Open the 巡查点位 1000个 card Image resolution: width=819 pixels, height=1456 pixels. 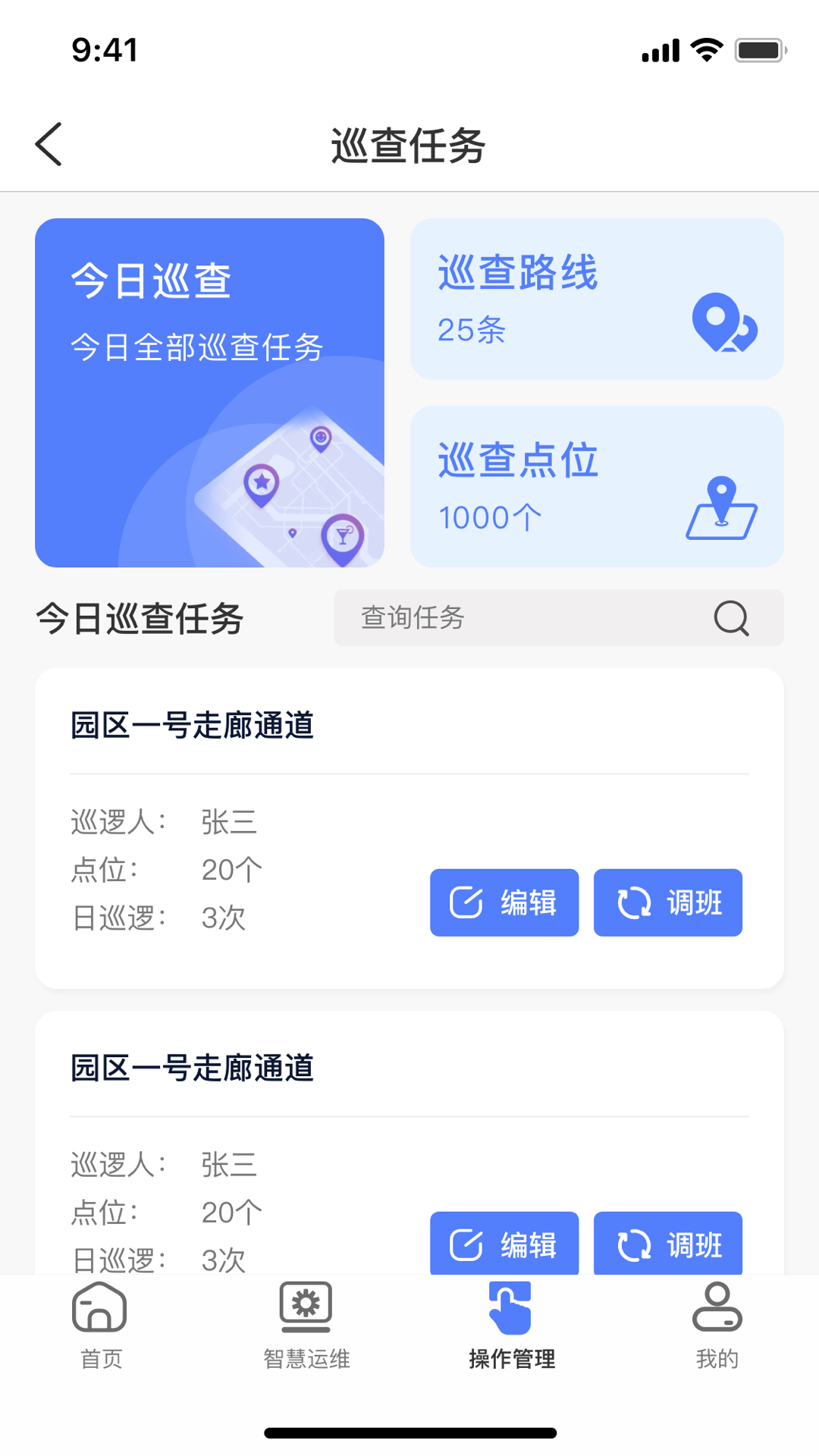click(x=597, y=486)
